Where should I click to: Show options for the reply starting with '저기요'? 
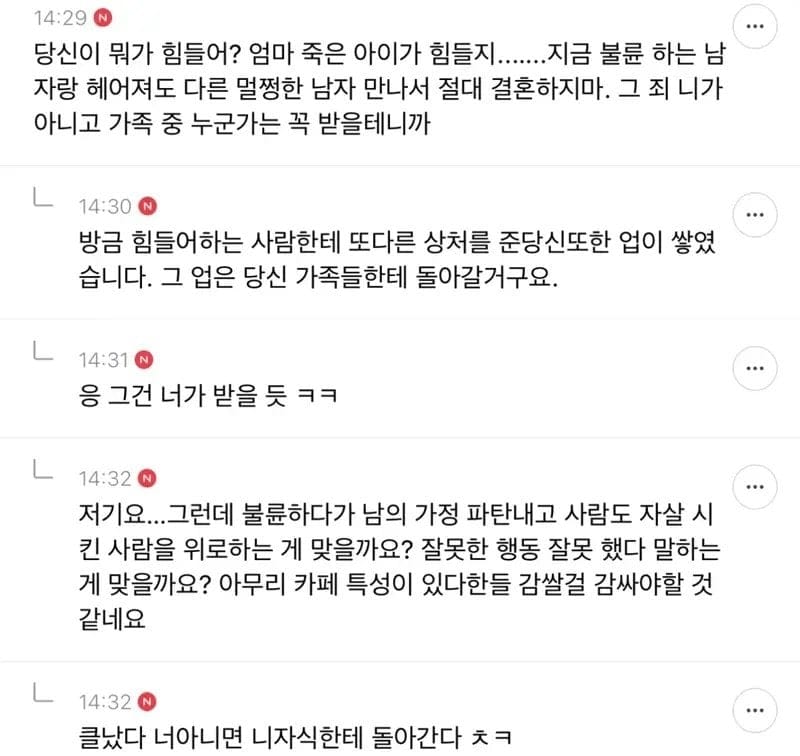[x=756, y=486]
